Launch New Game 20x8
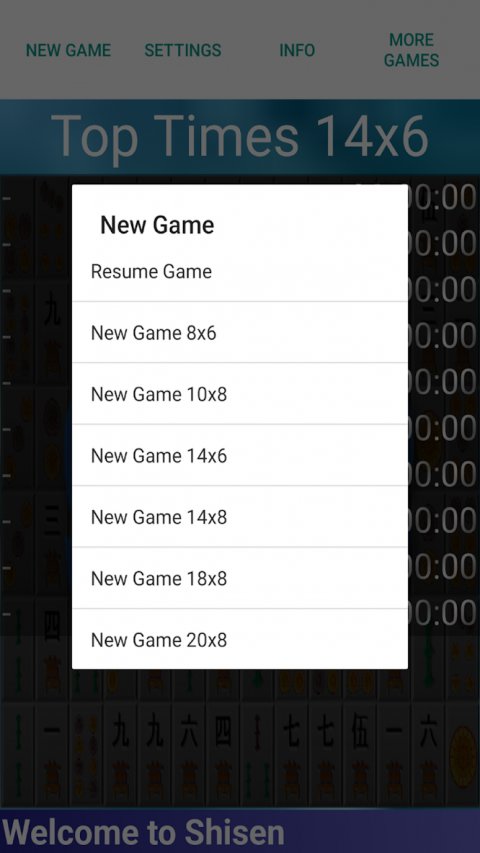Image resolution: width=480 pixels, height=853 pixels. (239, 639)
